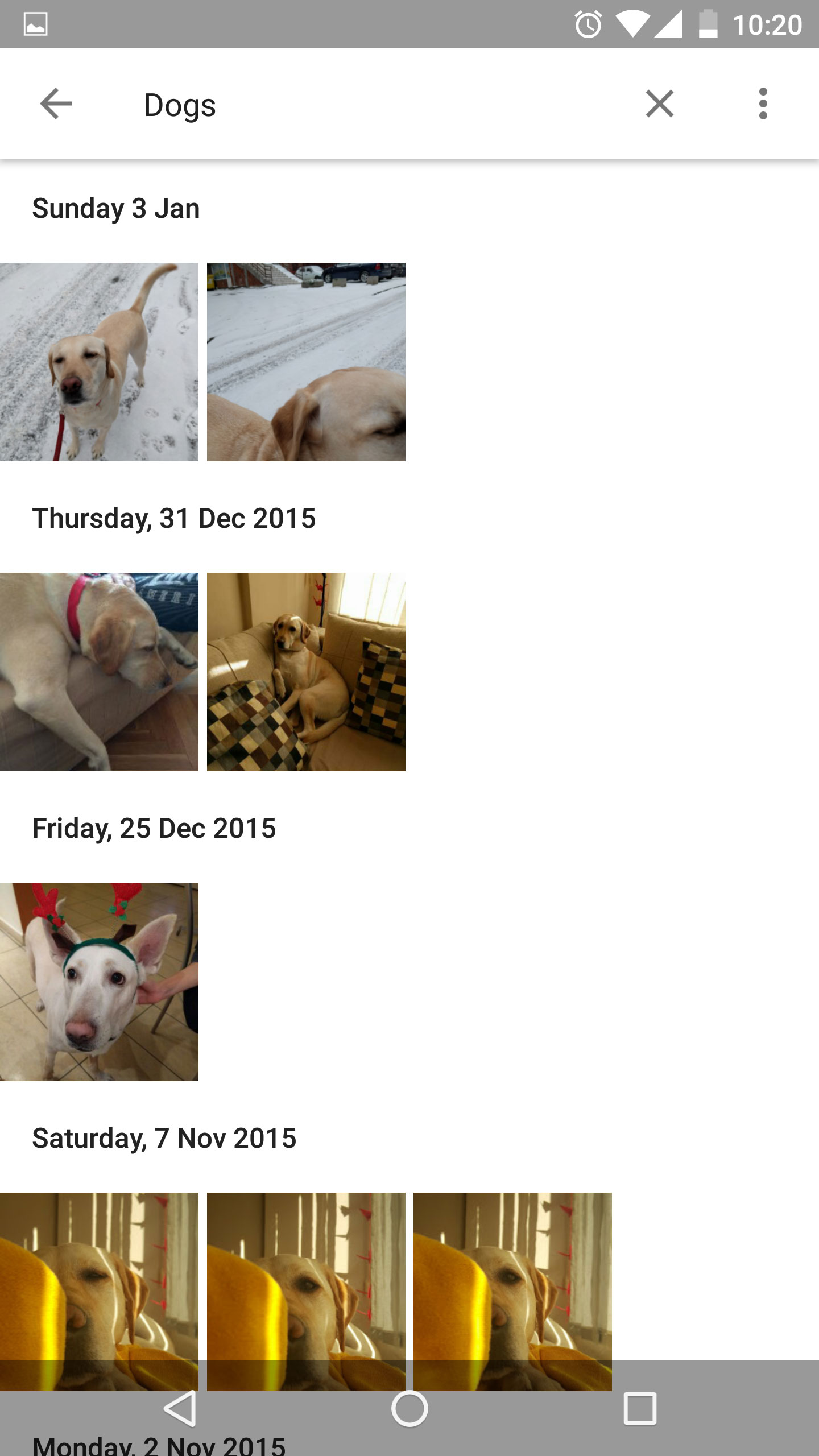Go back using the top-left arrow
The width and height of the screenshot is (819, 1456).
click(x=56, y=104)
